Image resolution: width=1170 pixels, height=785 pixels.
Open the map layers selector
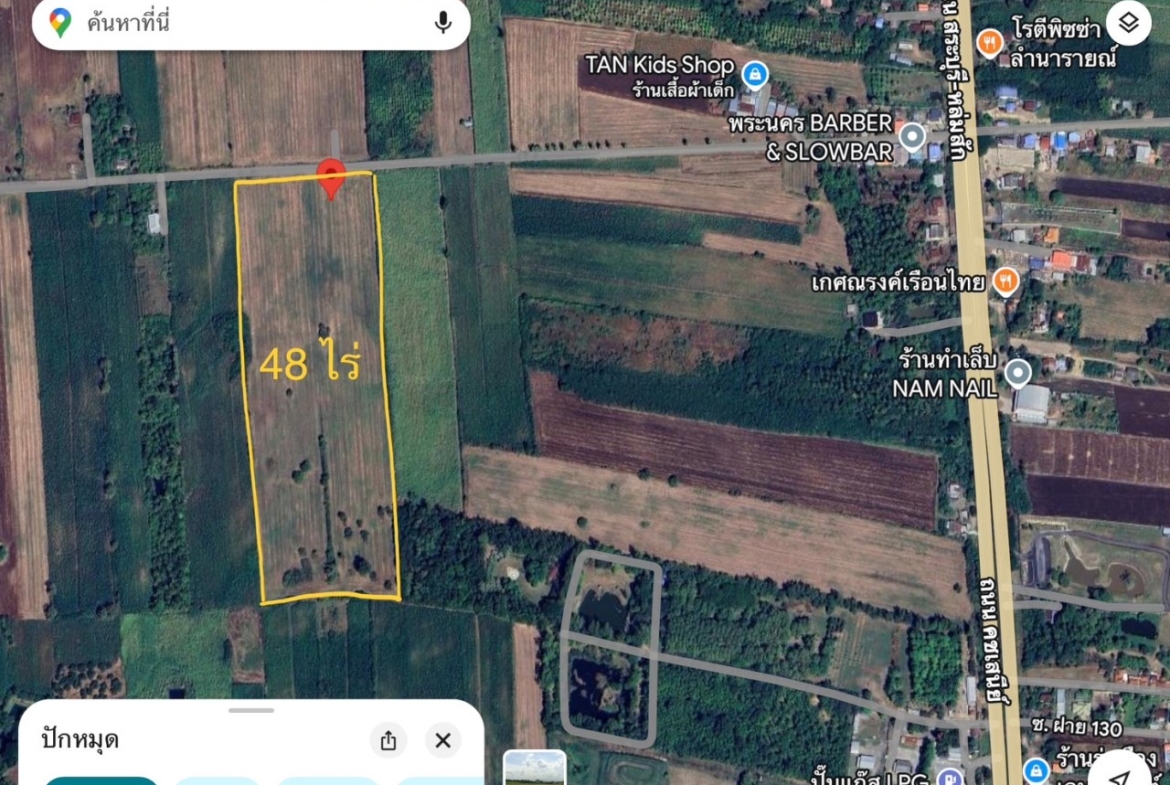coord(1128,23)
